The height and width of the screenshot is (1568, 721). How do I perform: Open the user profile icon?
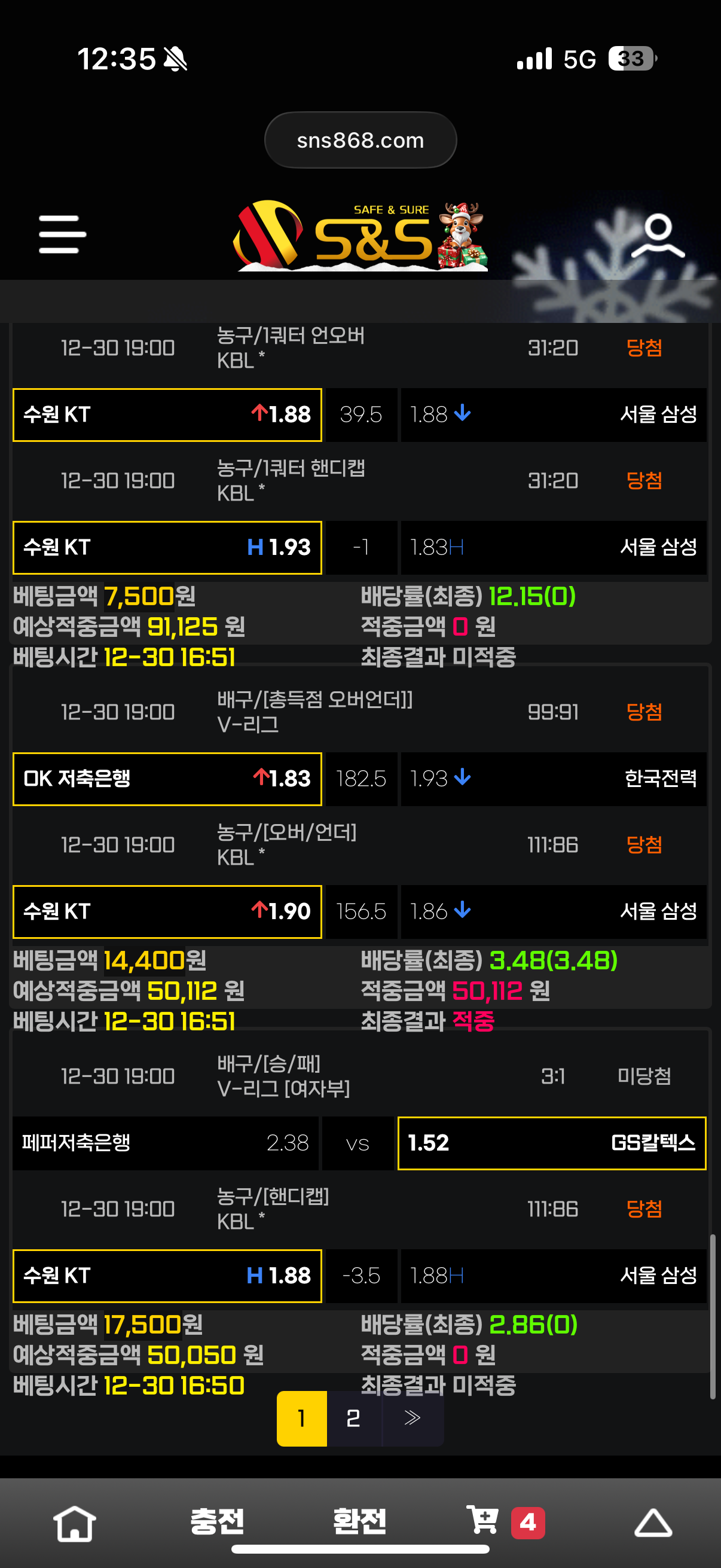(x=657, y=235)
